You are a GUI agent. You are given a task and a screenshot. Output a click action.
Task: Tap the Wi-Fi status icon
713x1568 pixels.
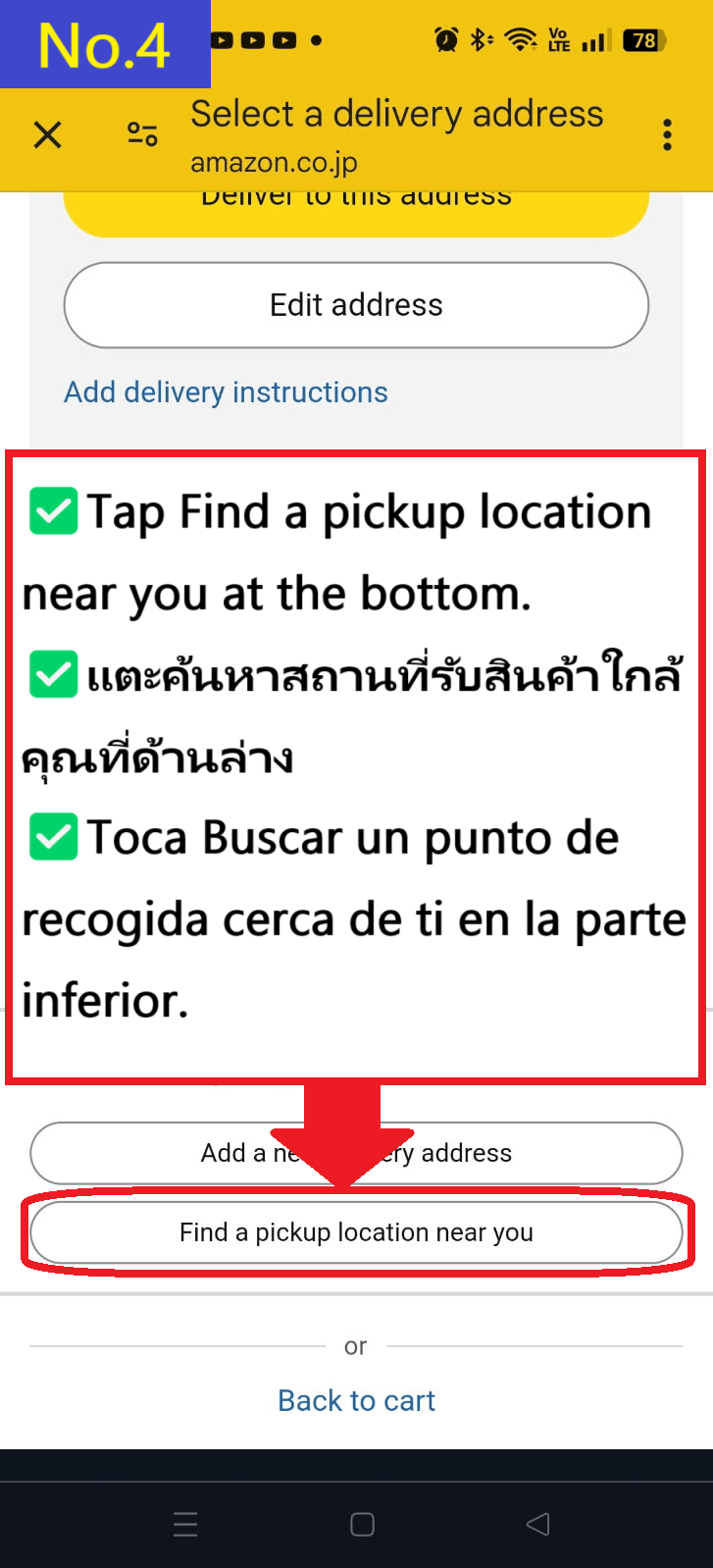tap(519, 40)
